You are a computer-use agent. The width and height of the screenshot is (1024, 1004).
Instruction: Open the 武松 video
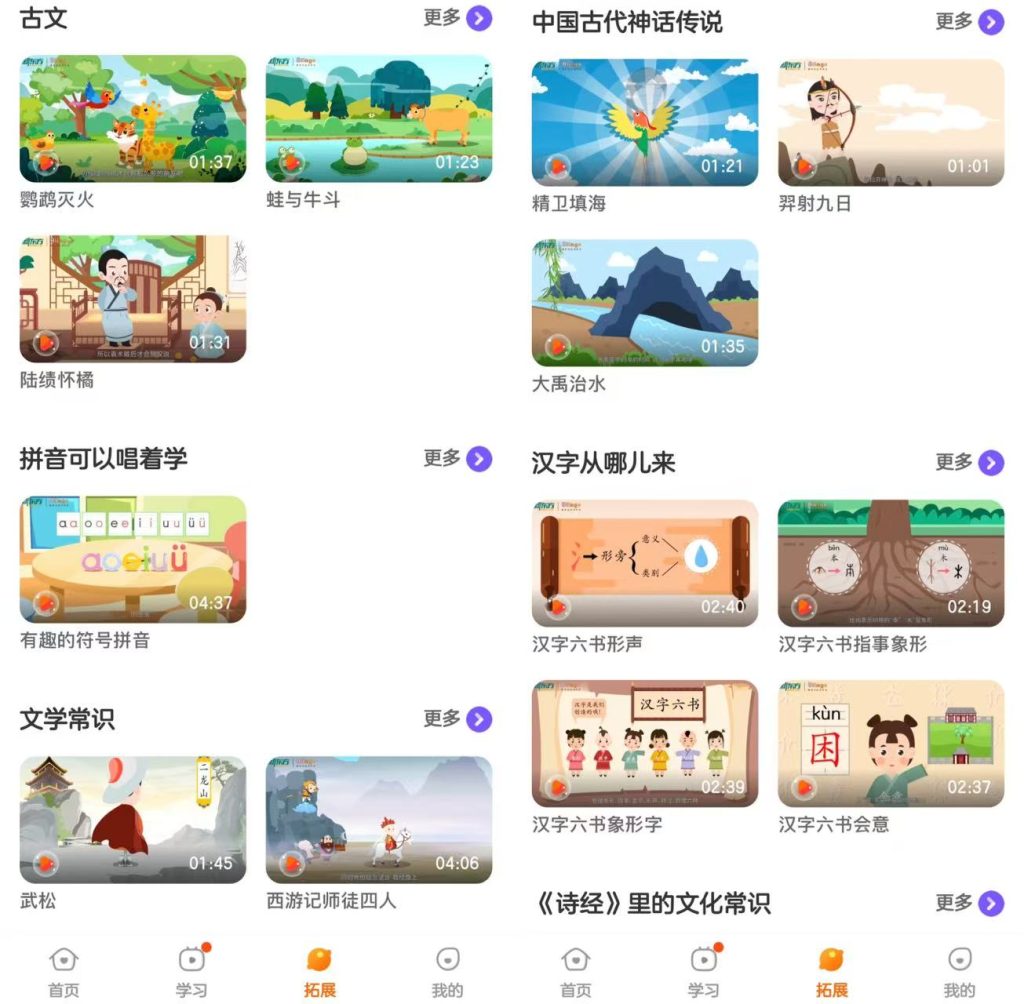[132, 819]
